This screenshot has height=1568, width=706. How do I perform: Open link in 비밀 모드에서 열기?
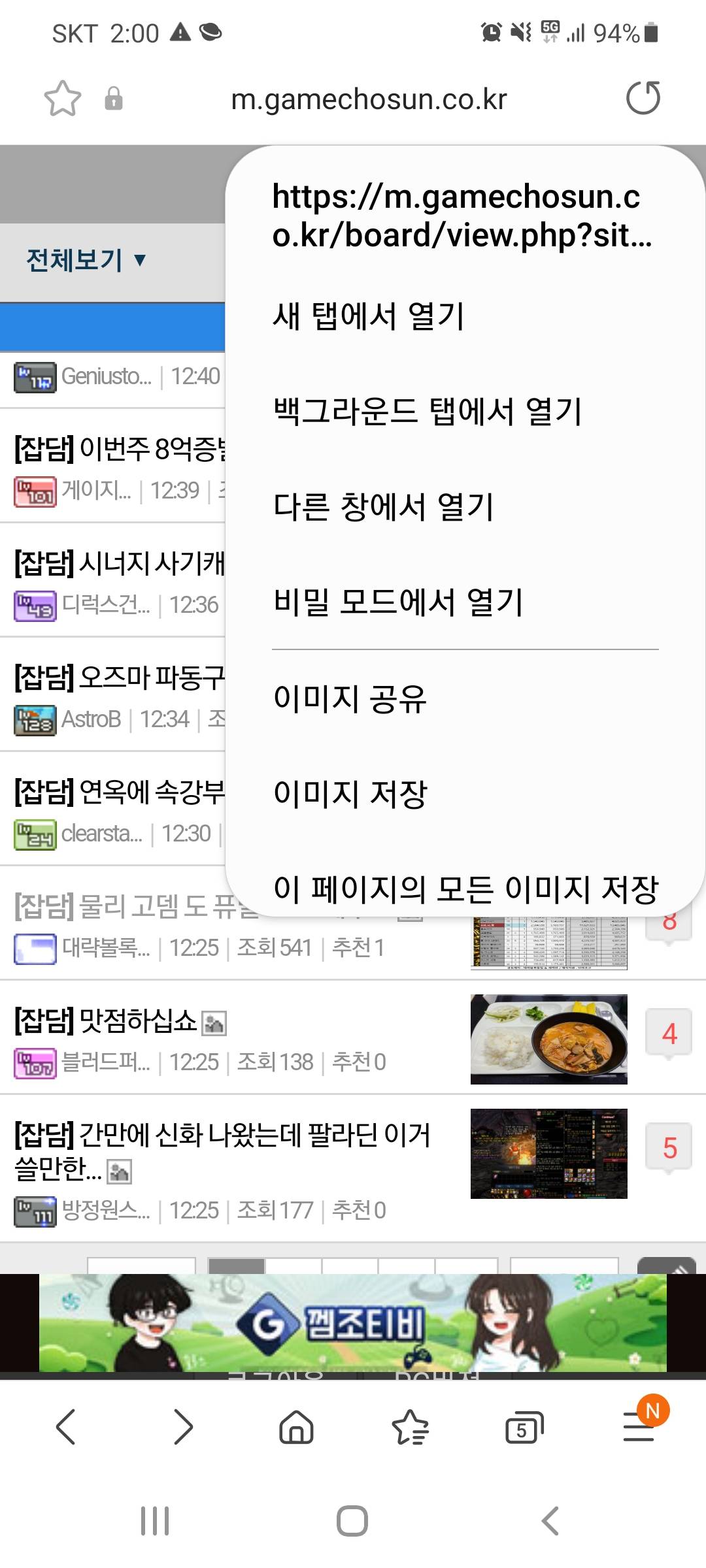[398, 602]
